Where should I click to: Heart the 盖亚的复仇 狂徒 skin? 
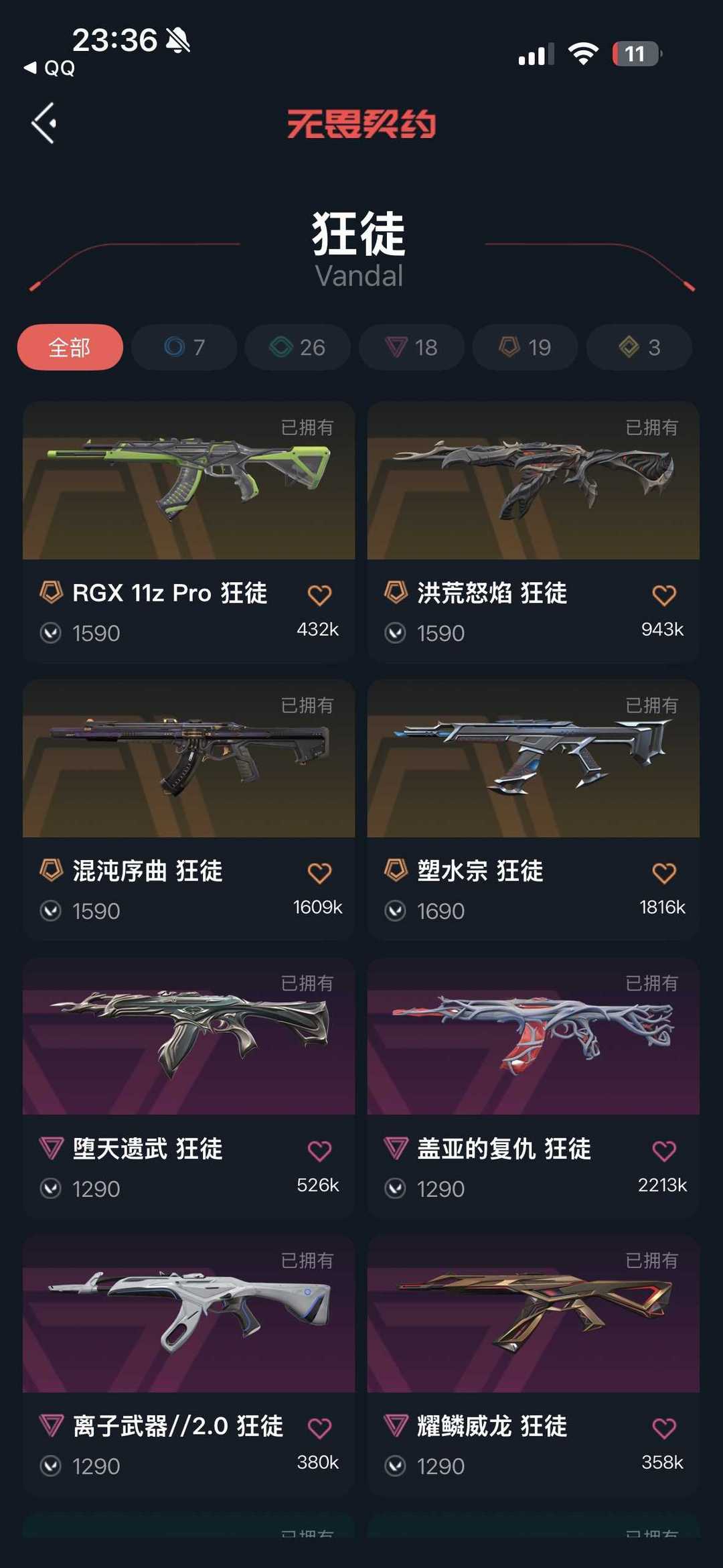coord(663,1151)
